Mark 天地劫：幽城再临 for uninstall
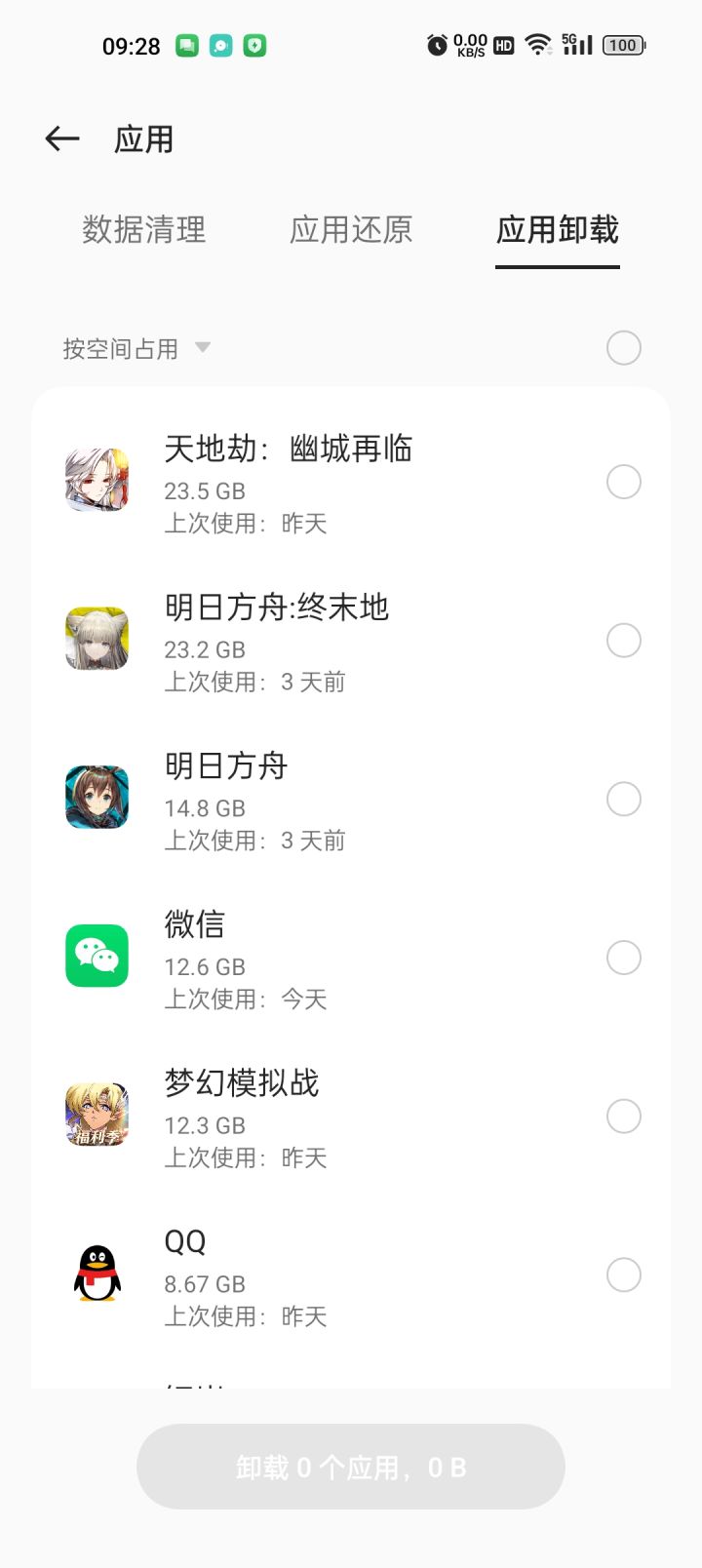Screen dimensions: 702x1568 coord(623,482)
